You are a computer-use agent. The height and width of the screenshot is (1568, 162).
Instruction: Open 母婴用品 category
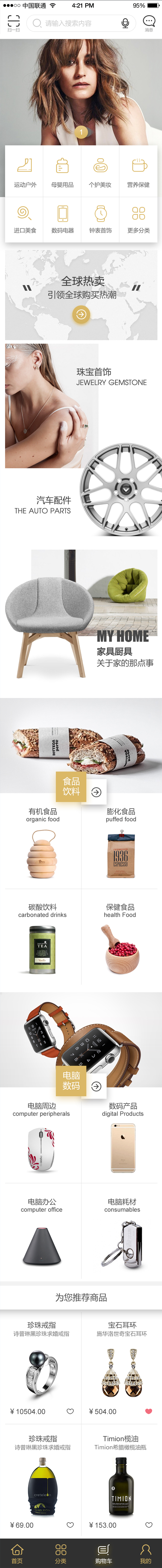tap(62, 172)
